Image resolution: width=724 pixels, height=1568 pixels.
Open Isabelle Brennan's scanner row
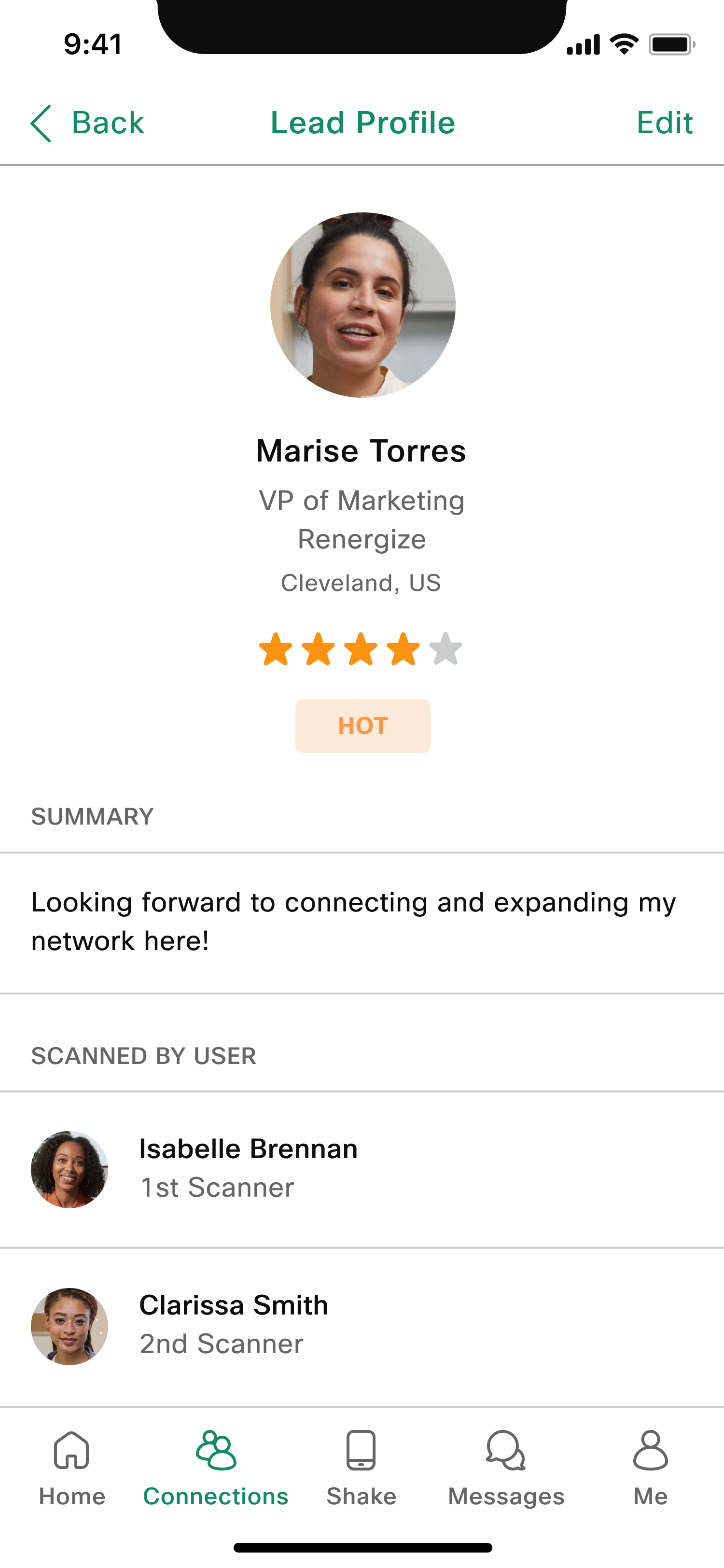coord(362,1169)
